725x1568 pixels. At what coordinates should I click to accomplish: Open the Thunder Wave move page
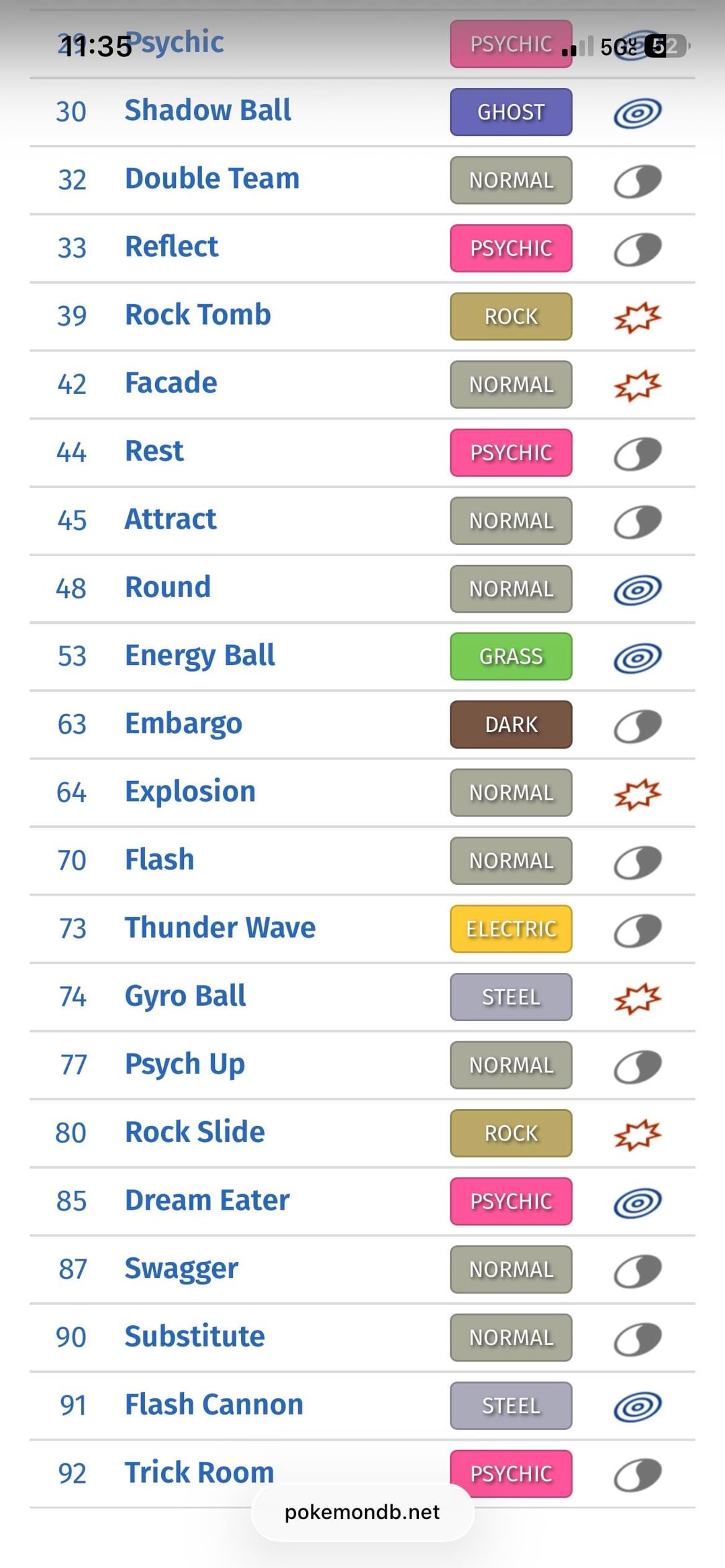click(220, 928)
